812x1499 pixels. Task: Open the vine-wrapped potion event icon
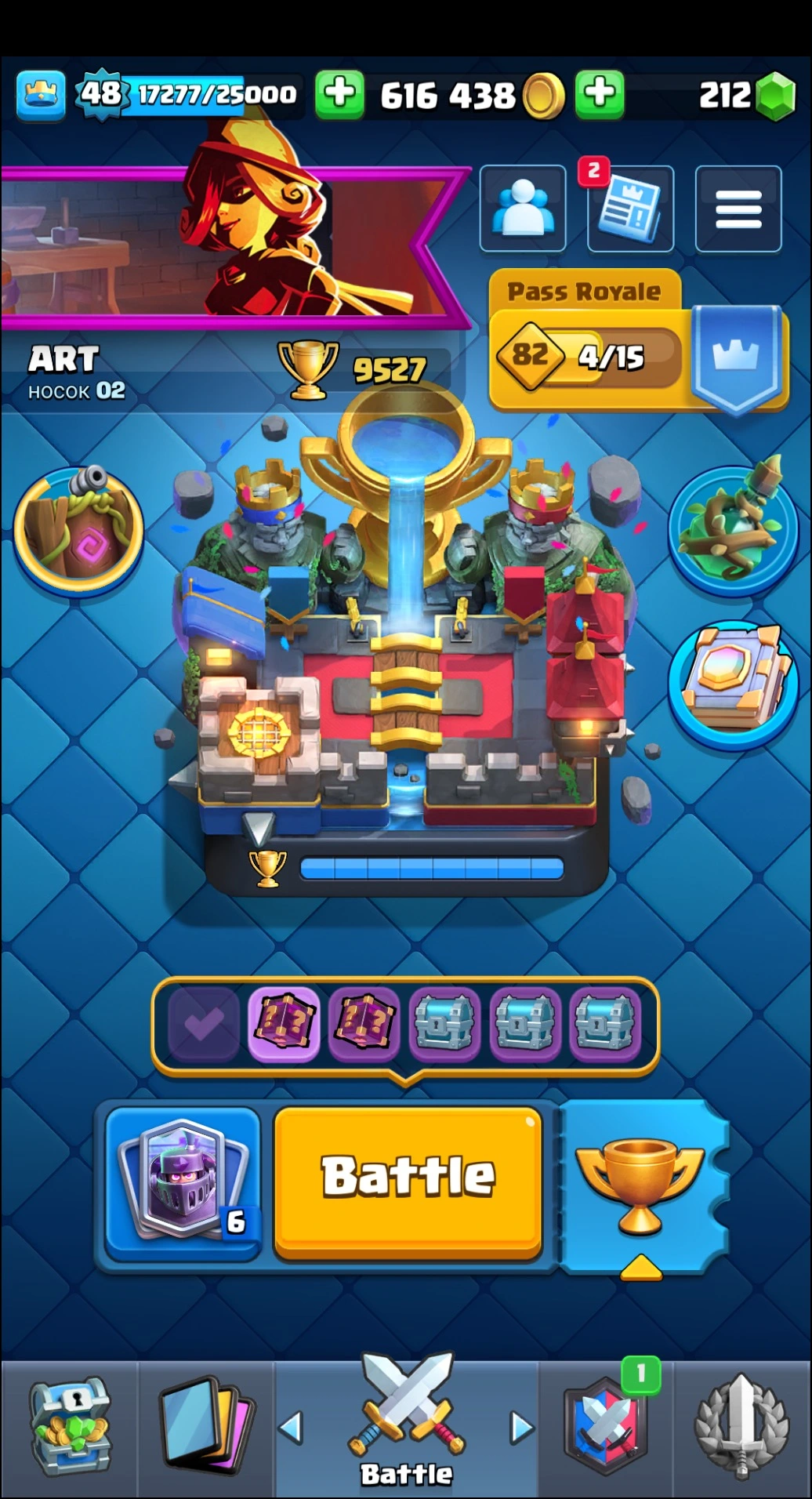point(733,530)
